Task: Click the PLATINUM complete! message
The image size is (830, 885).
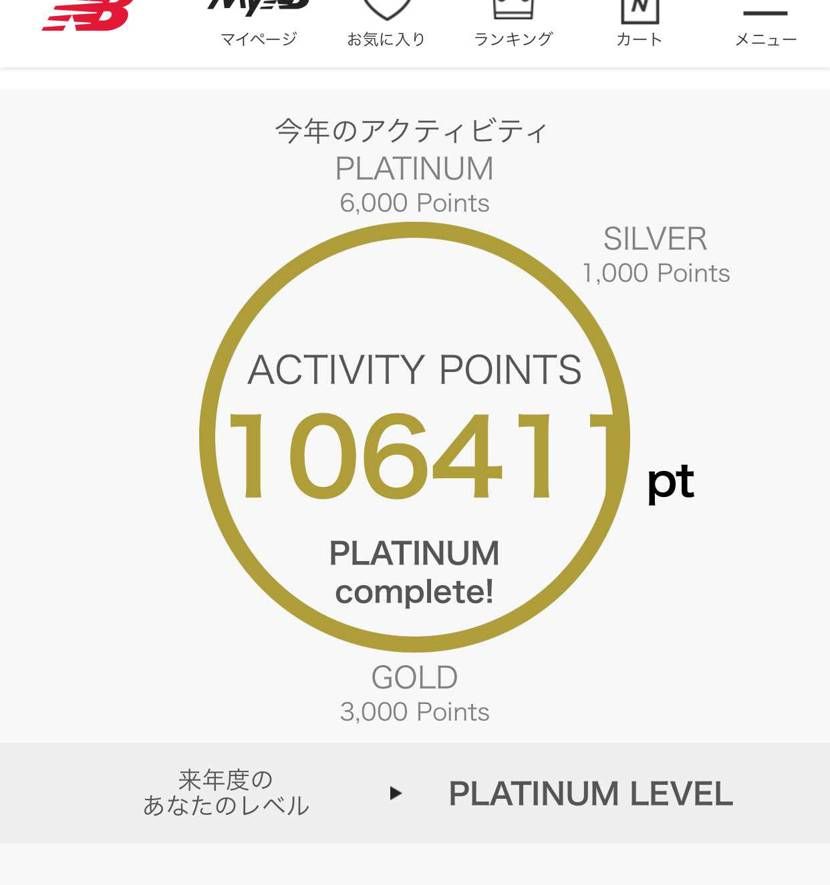Action: 413,570
